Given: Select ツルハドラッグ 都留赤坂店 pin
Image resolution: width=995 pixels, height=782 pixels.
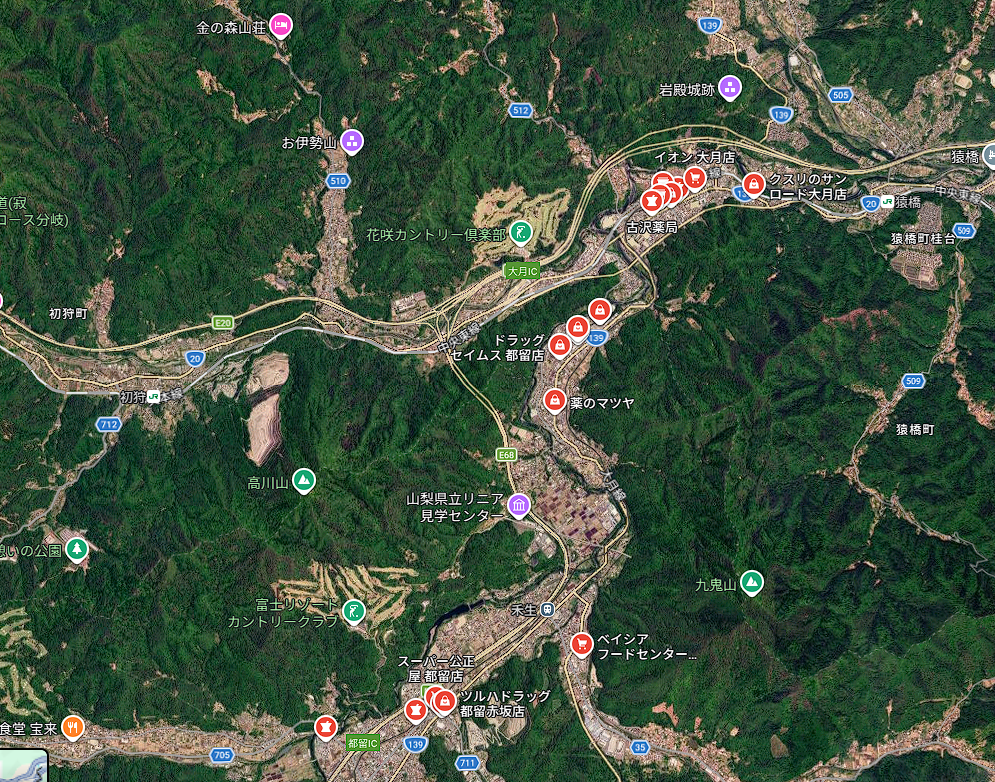Looking at the screenshot, I should click(x=445, y=701).
